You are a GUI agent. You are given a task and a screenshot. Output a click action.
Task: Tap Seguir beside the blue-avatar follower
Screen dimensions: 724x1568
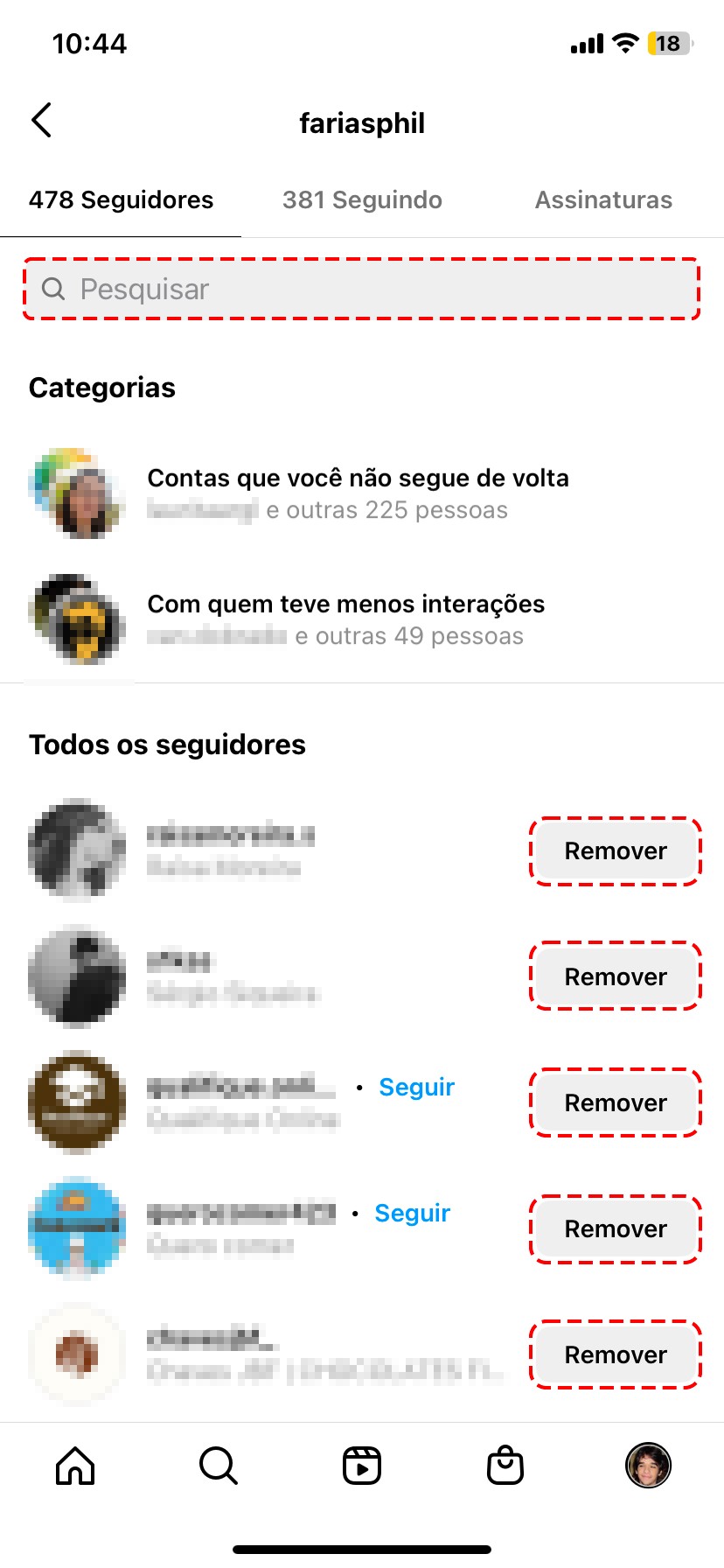point(412,1214)
